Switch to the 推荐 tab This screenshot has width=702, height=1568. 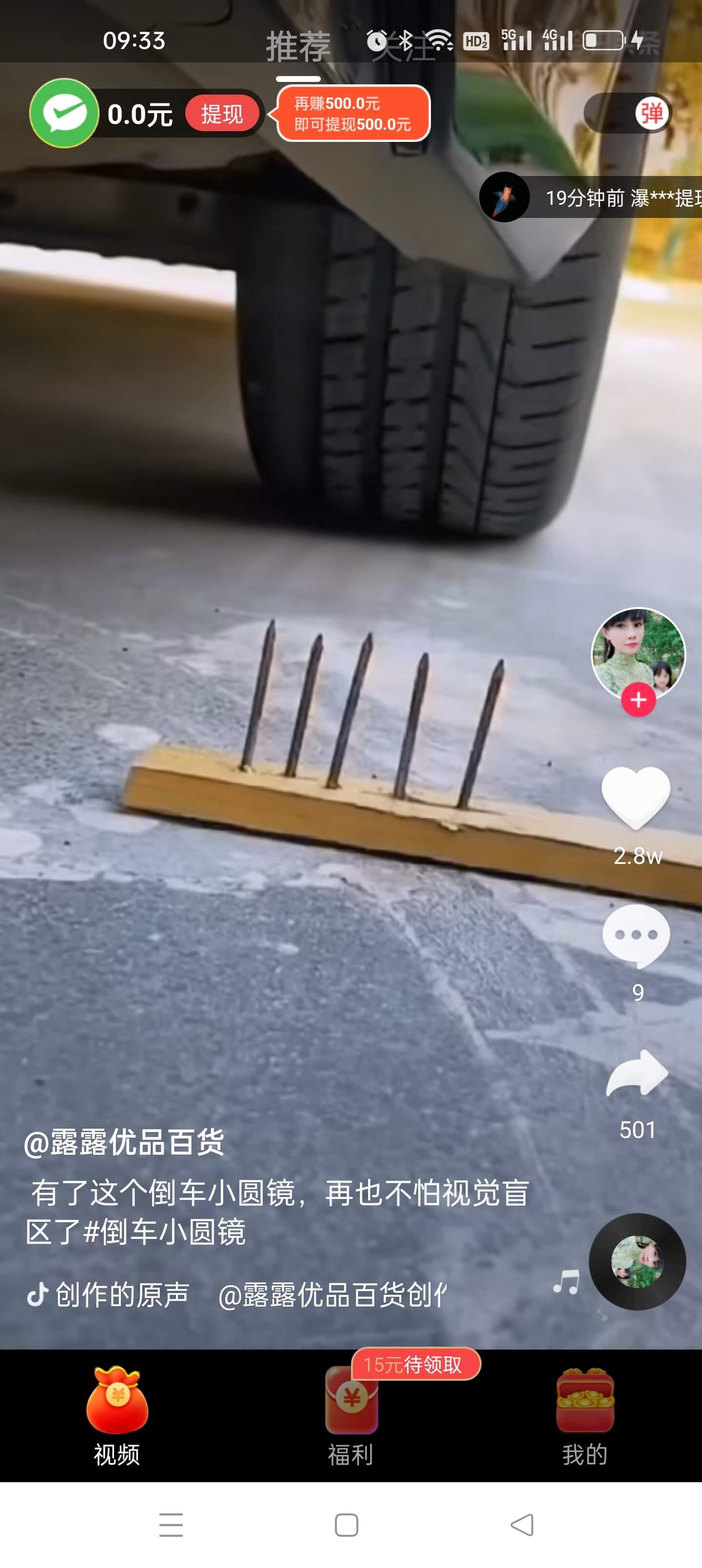(x=298, y=47)
